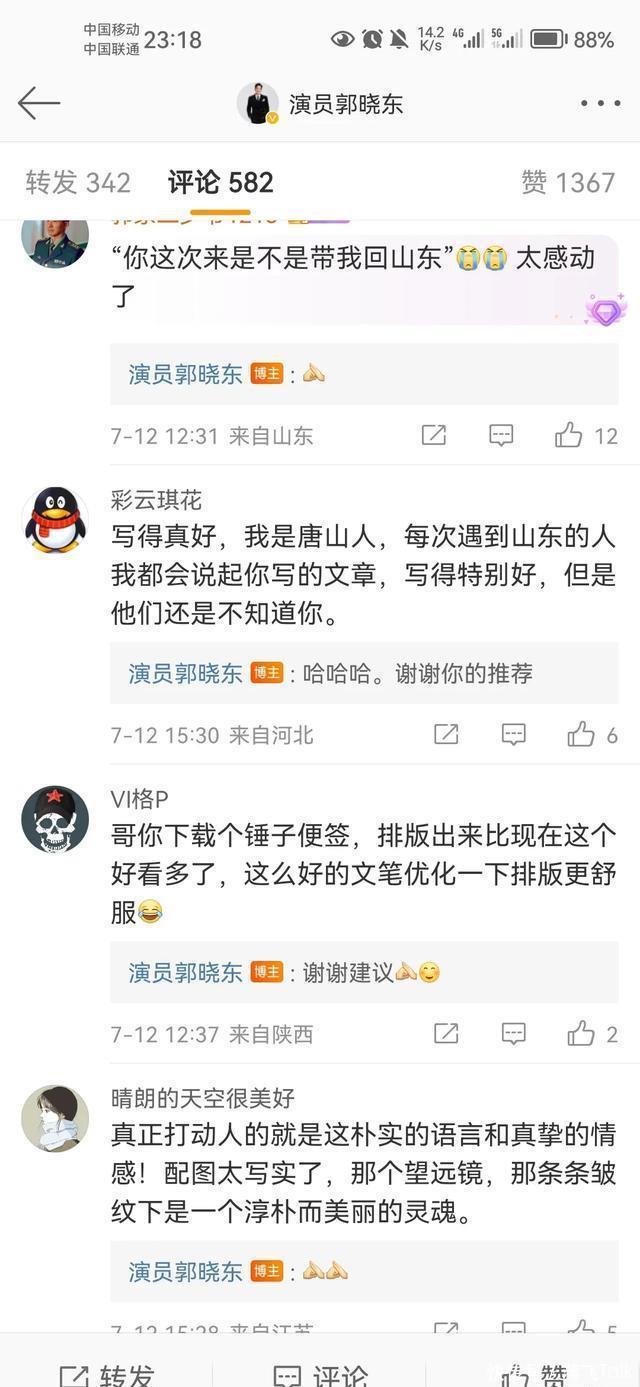
Task: Tap 评论 in the bottom bar
Action: point(320,1375)
